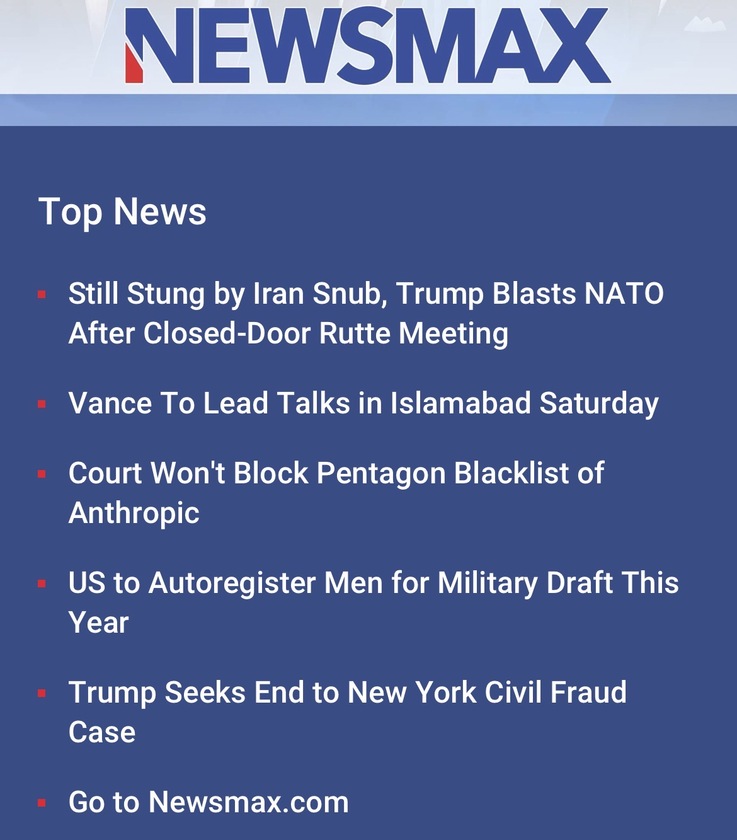
Task: Read Vance To Lead Talks in Islamabad
Action: pyautogui.click(x=363, y=403)
